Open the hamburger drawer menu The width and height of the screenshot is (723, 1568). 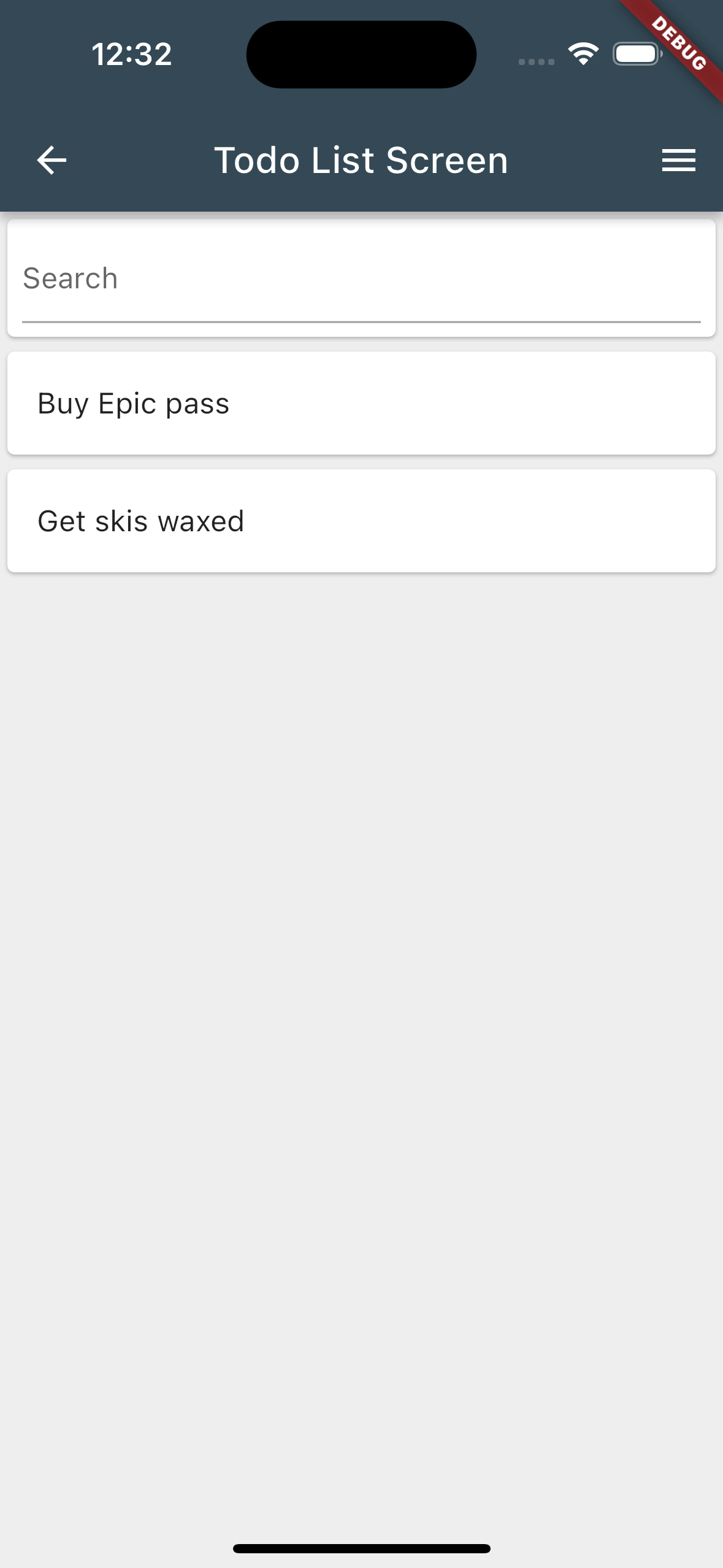pos(678,160)
